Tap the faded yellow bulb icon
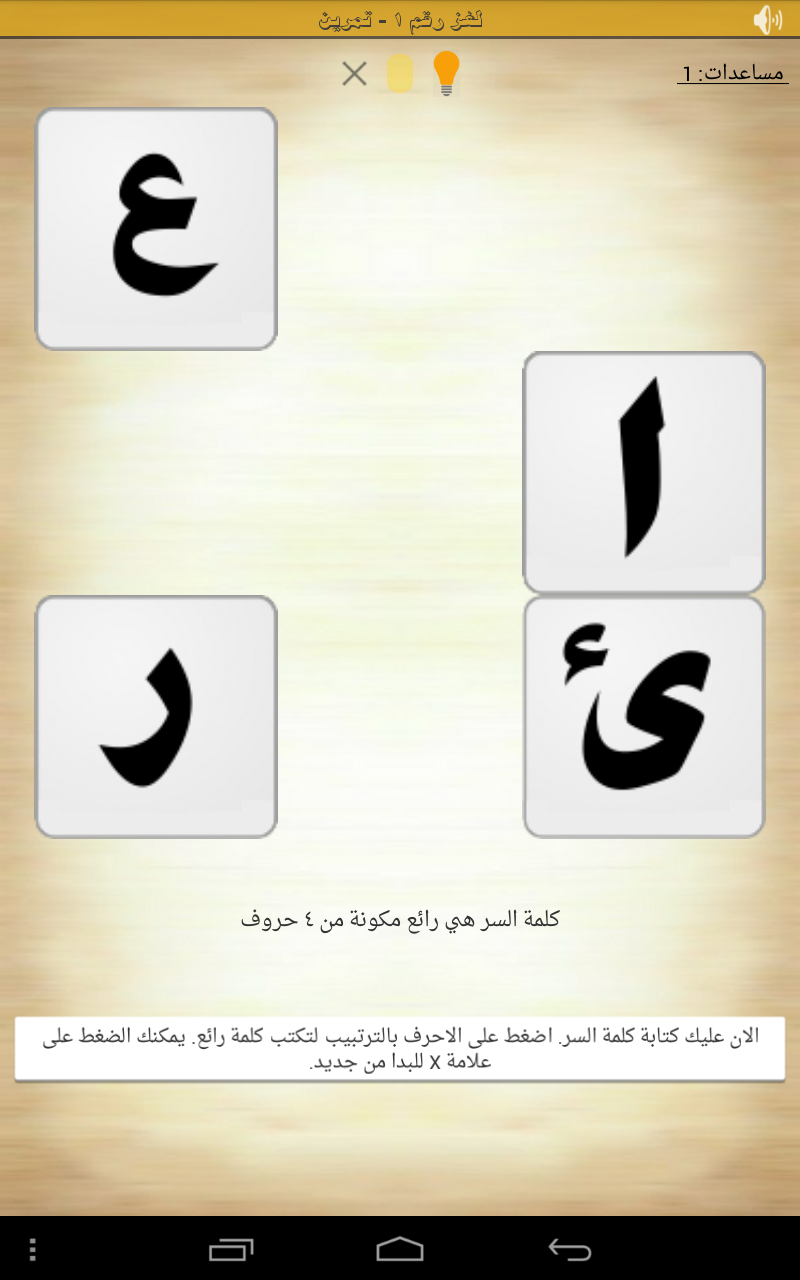Screen dimensions: 800x1280 click(400, 73)
